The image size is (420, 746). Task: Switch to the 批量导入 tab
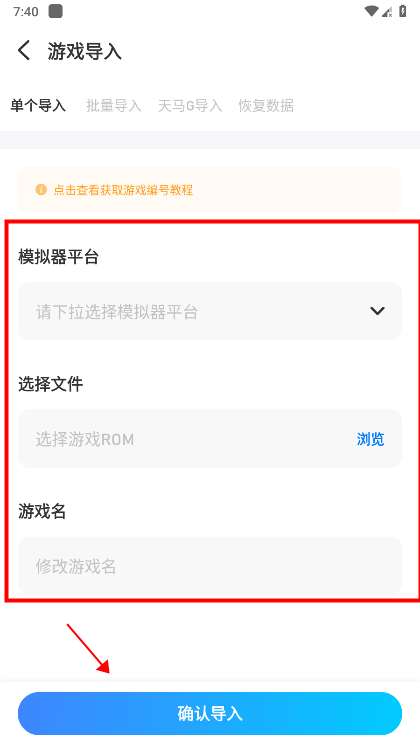point(113,105)
